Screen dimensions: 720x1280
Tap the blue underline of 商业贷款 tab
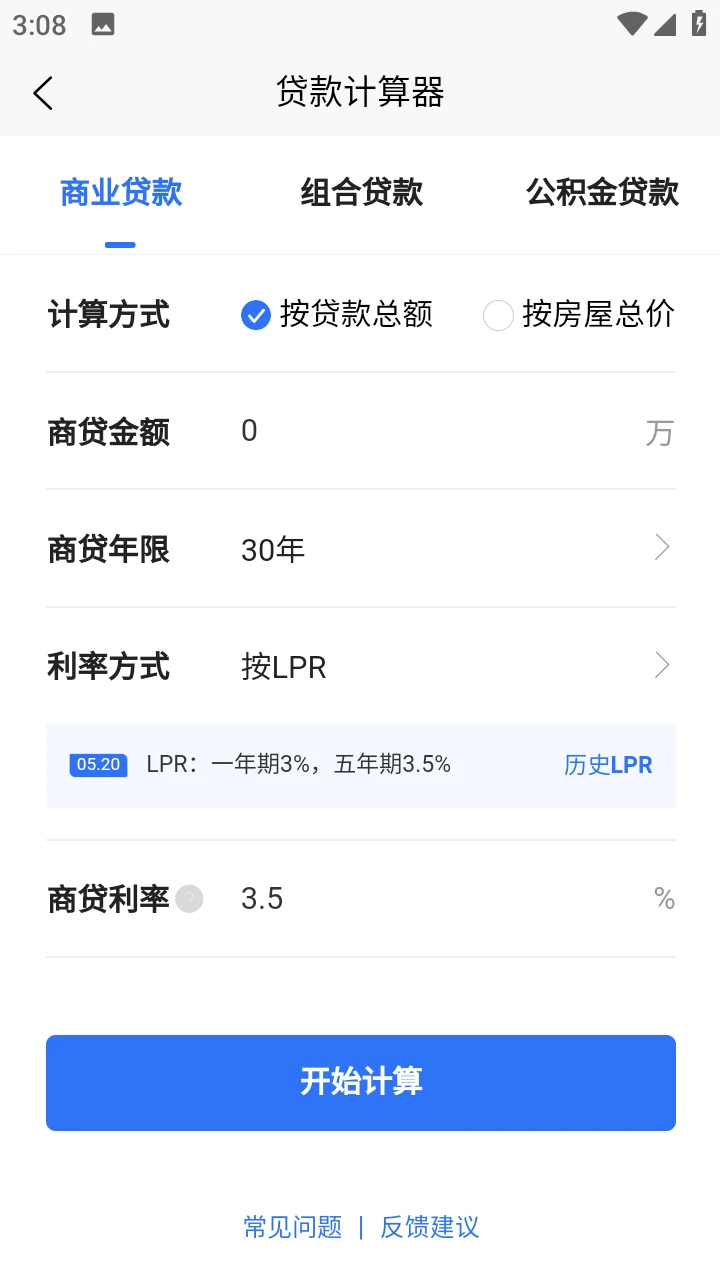pos(119,245)
